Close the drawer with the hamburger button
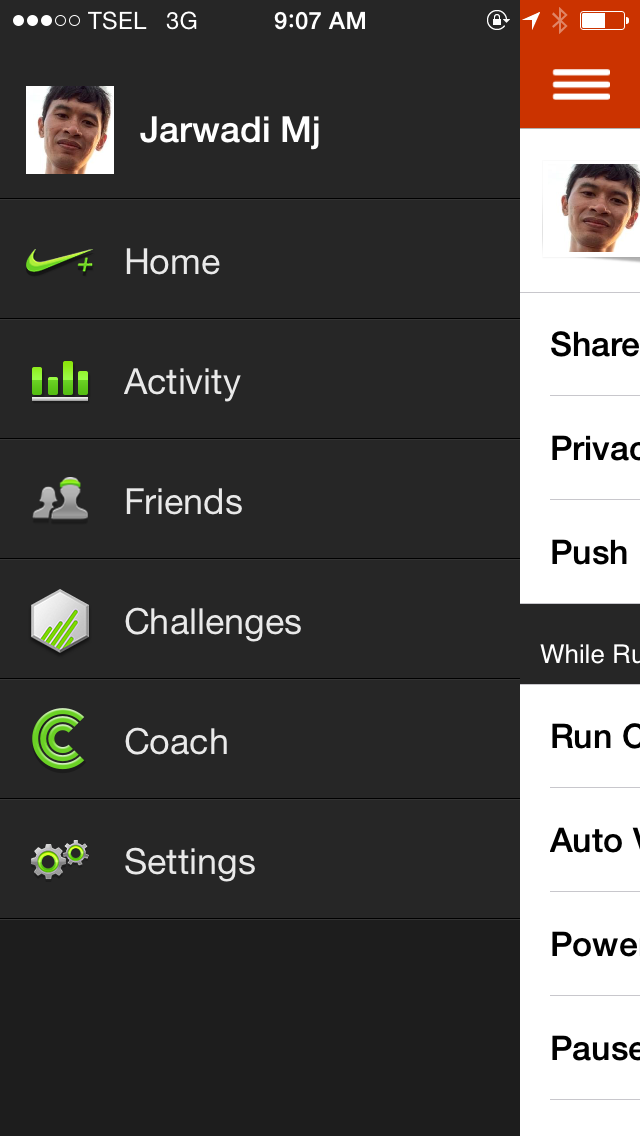 click(x=581, y=85)
